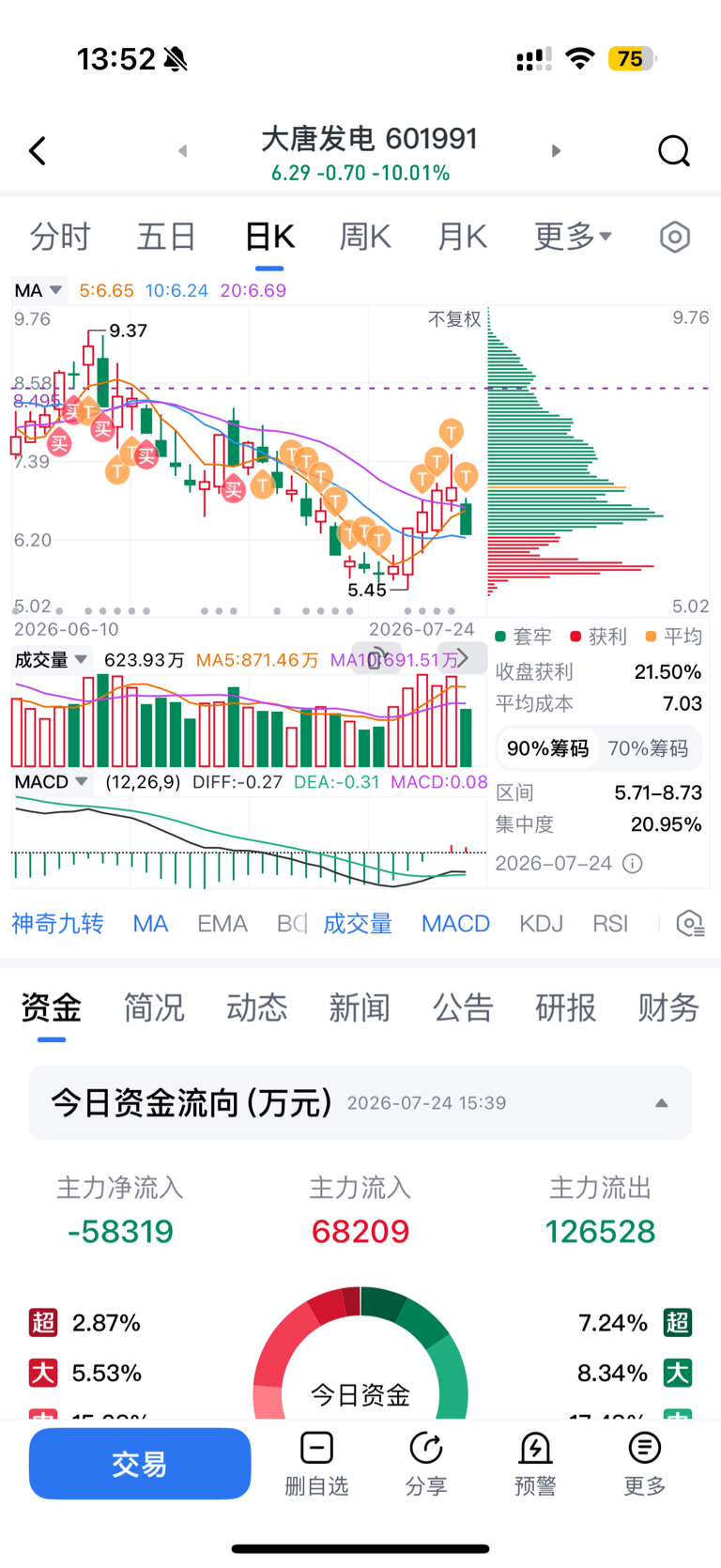Image resolution: width=721 pixels, height=1568 pixels.
Task: Select the 周K chart tab
Action: click(364, 237)
